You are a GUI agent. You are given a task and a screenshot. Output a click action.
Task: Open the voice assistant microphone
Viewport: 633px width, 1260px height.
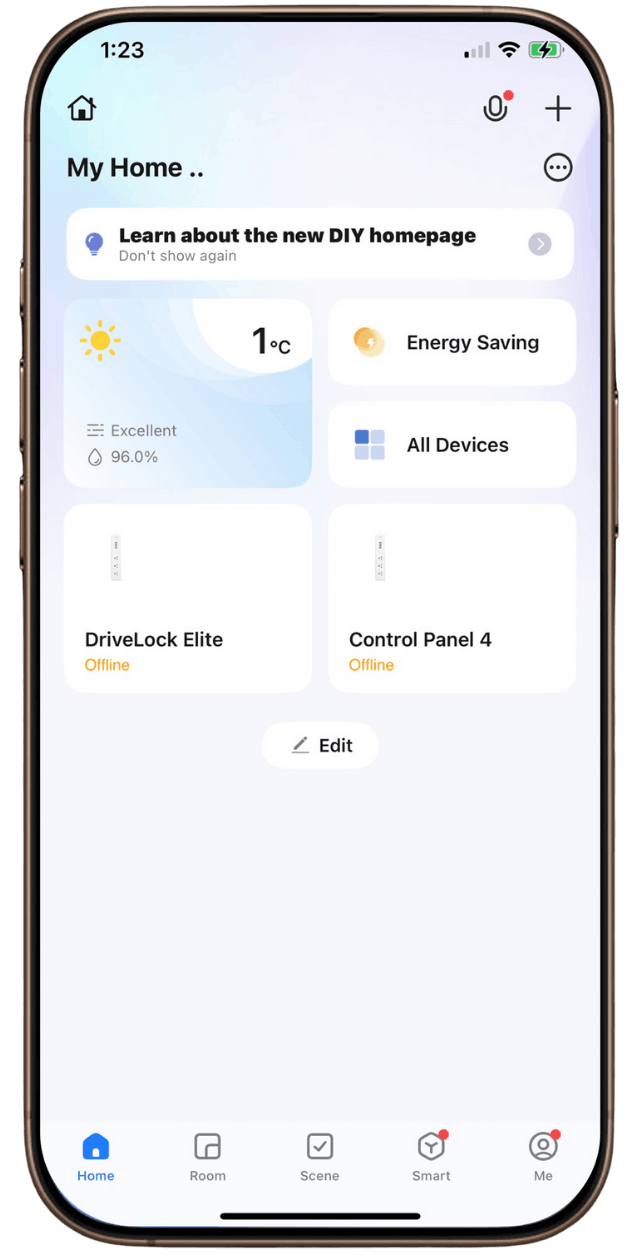point(495,109)
